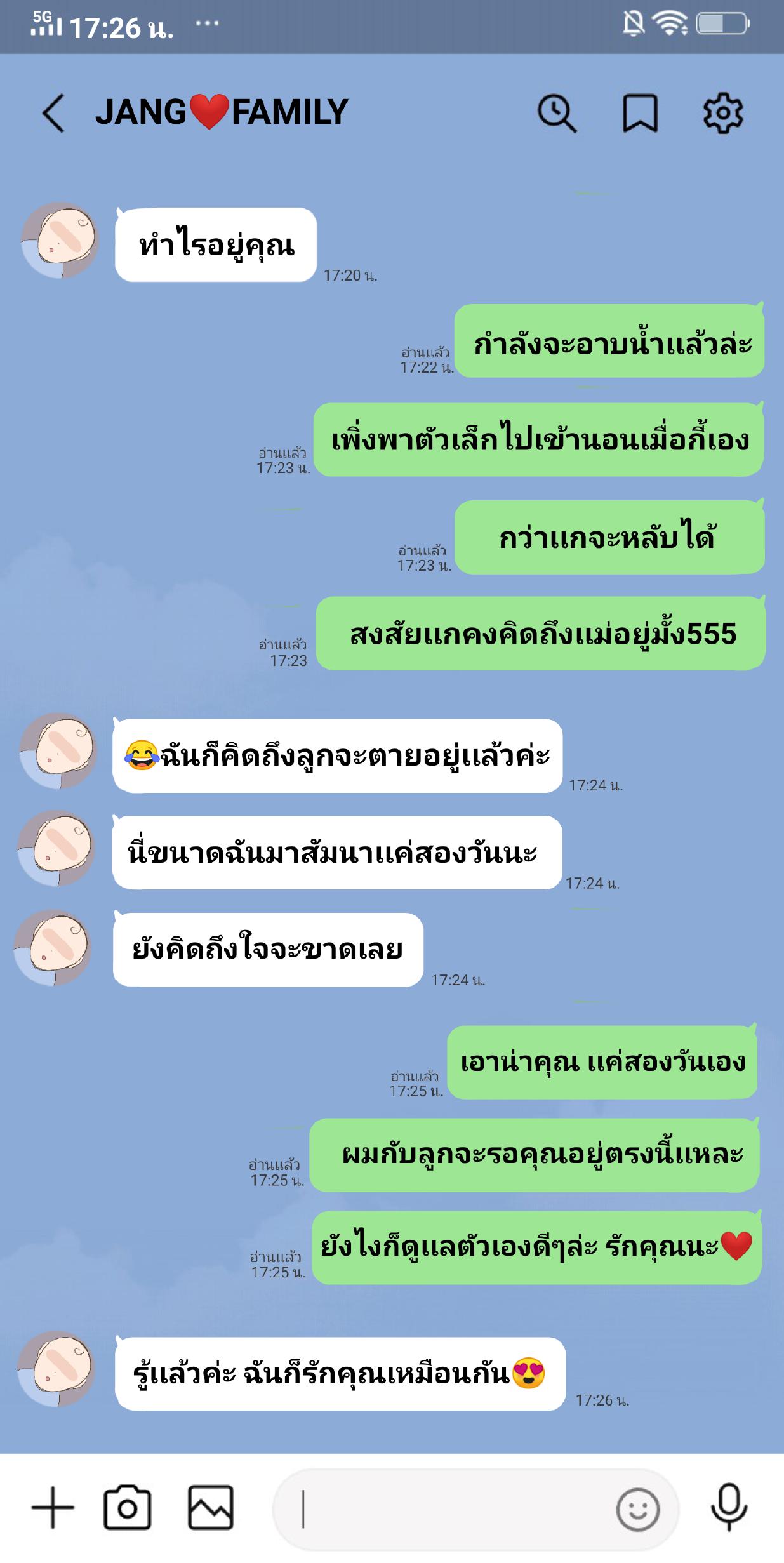
Task: Launch the camera from the chat bar
Action: pyautogui.click(x=127, y=1508)
